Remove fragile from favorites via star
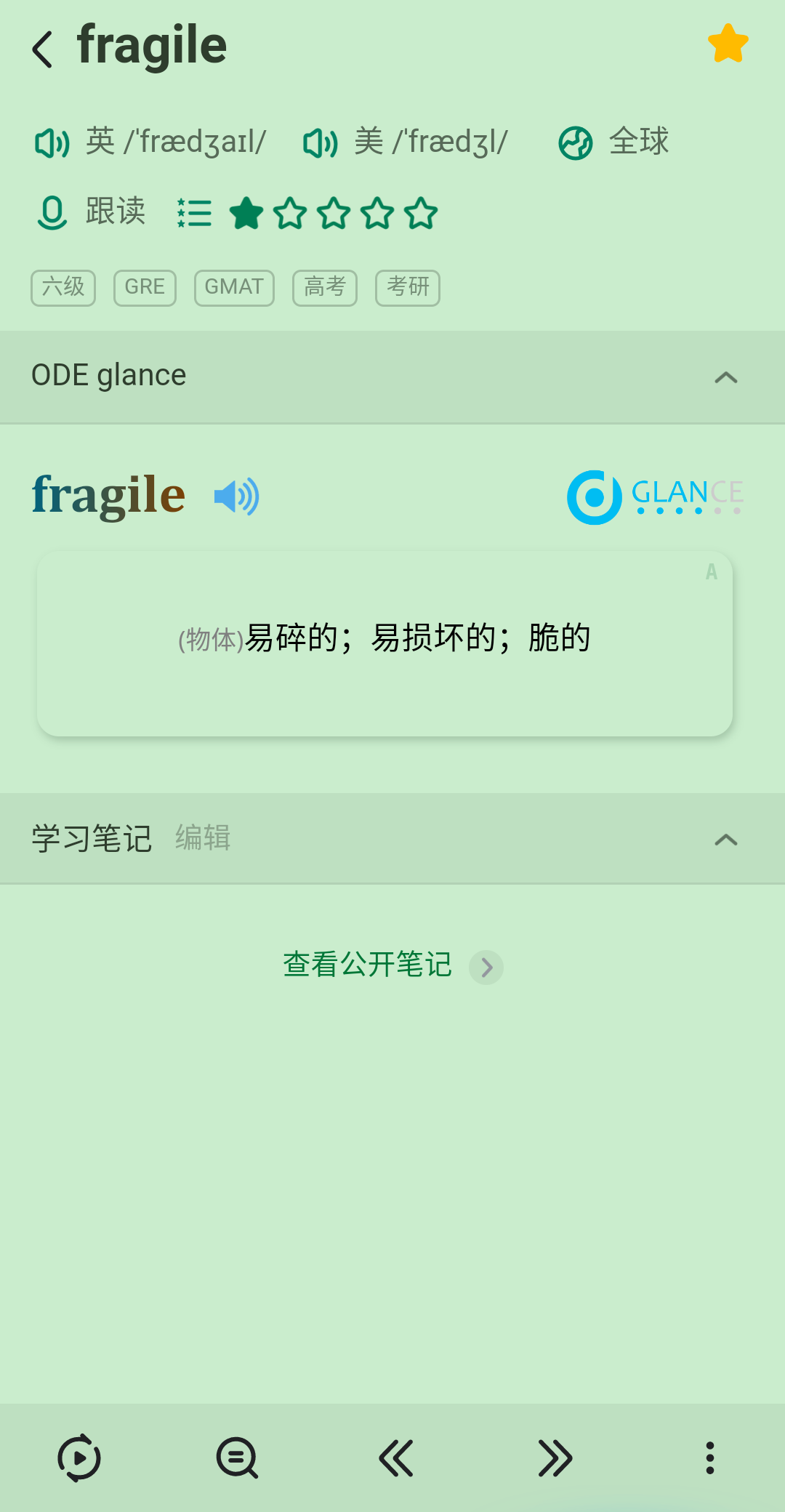 (728, 44)
